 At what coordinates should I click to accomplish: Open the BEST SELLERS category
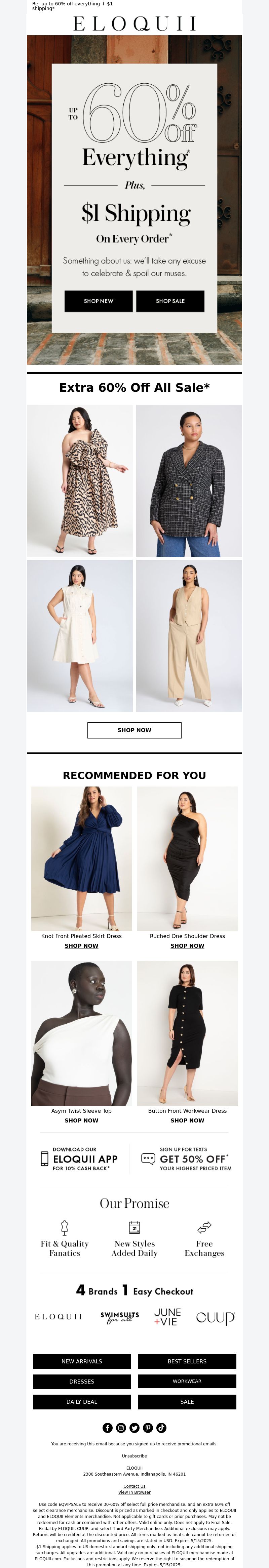click(x=187, y=1362)
